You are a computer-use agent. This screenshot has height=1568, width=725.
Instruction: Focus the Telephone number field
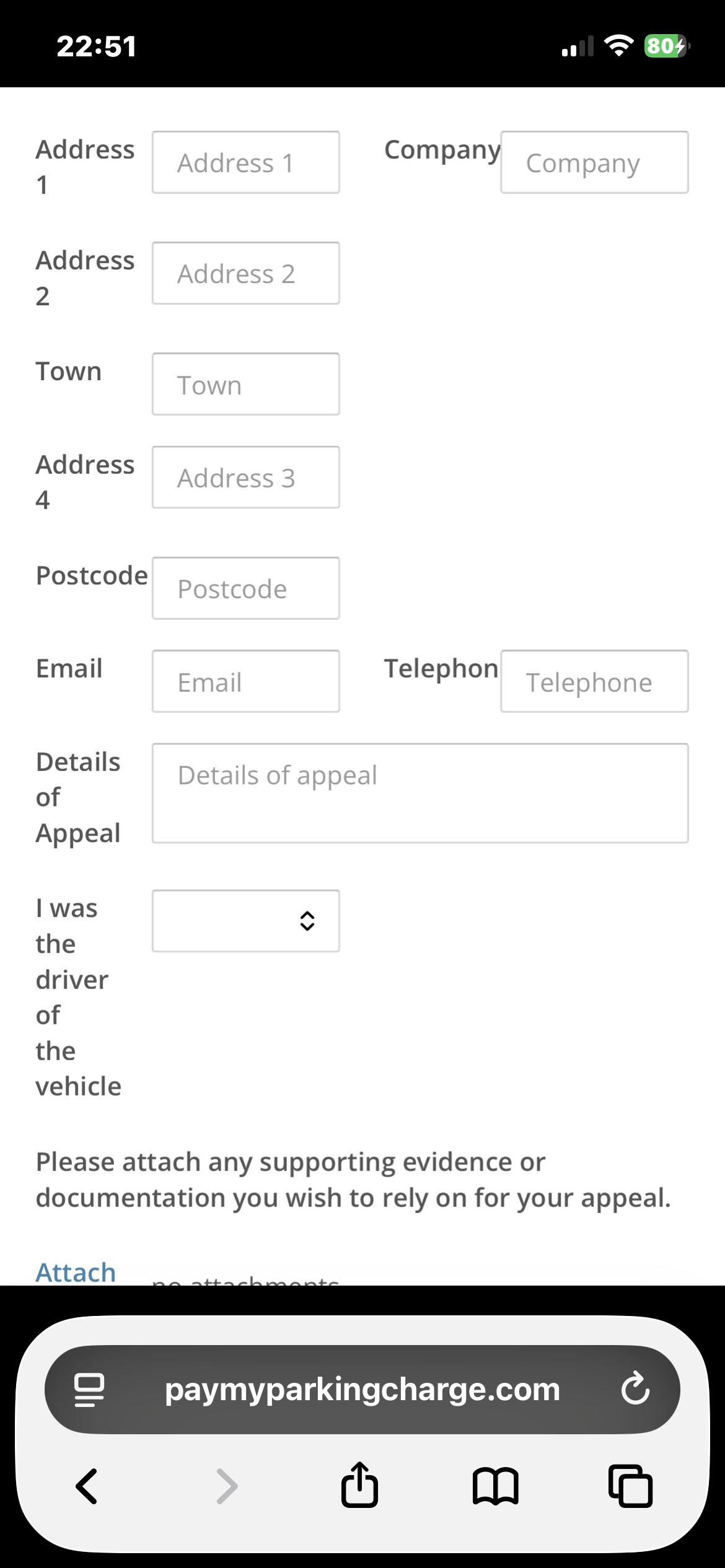[x=594, y=681]
